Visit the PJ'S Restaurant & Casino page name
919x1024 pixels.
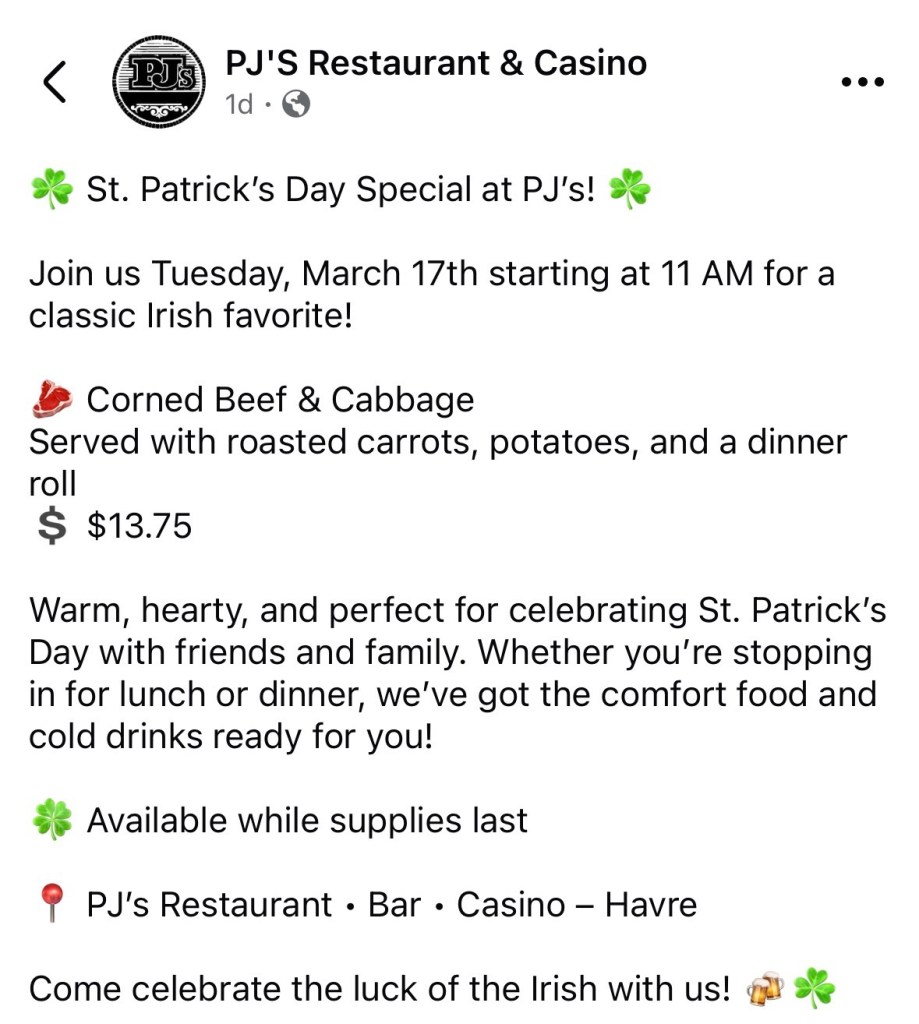pos(435,63)
